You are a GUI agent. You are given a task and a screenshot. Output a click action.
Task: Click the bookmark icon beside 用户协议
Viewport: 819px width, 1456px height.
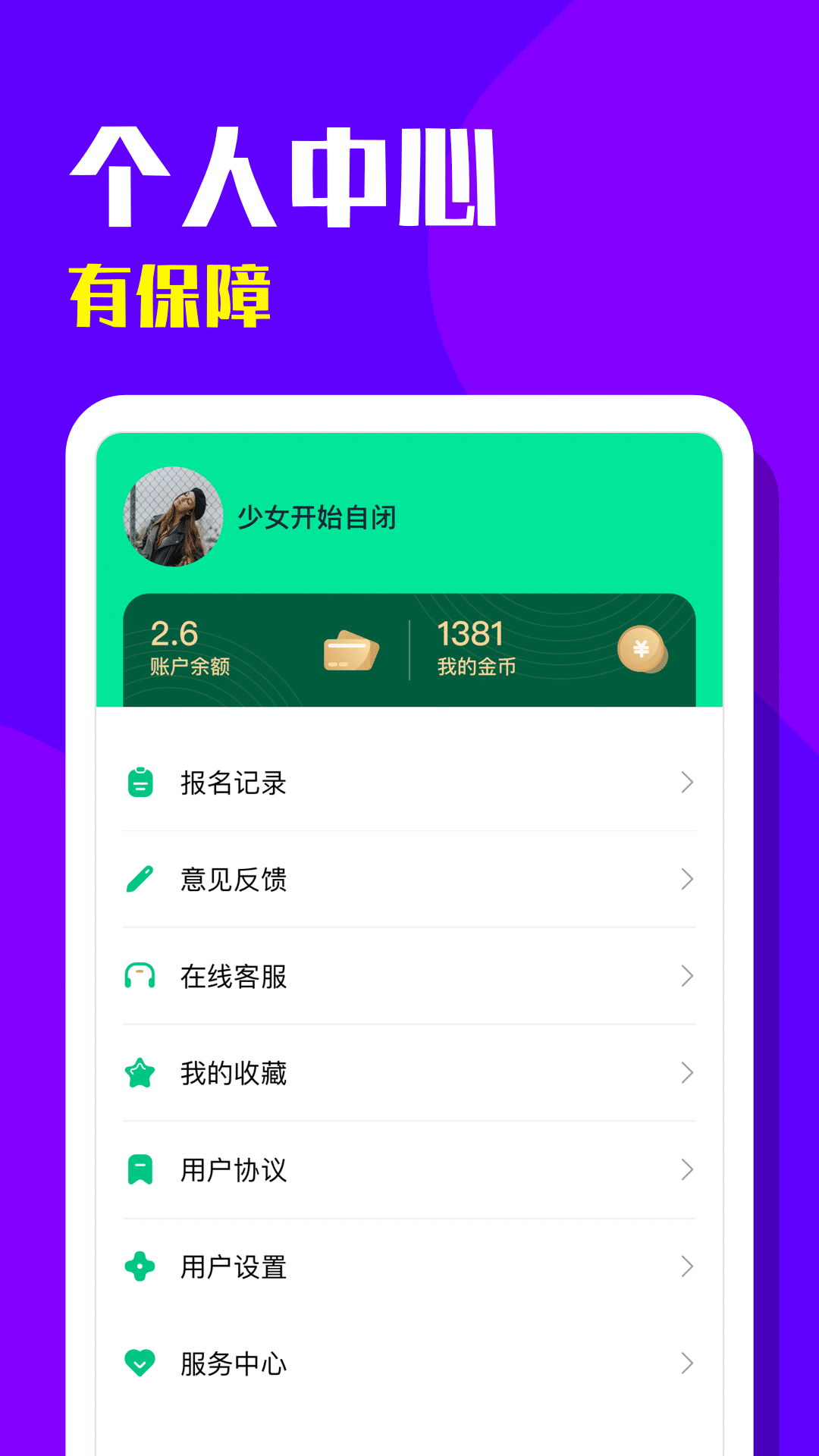[140, 1170]
